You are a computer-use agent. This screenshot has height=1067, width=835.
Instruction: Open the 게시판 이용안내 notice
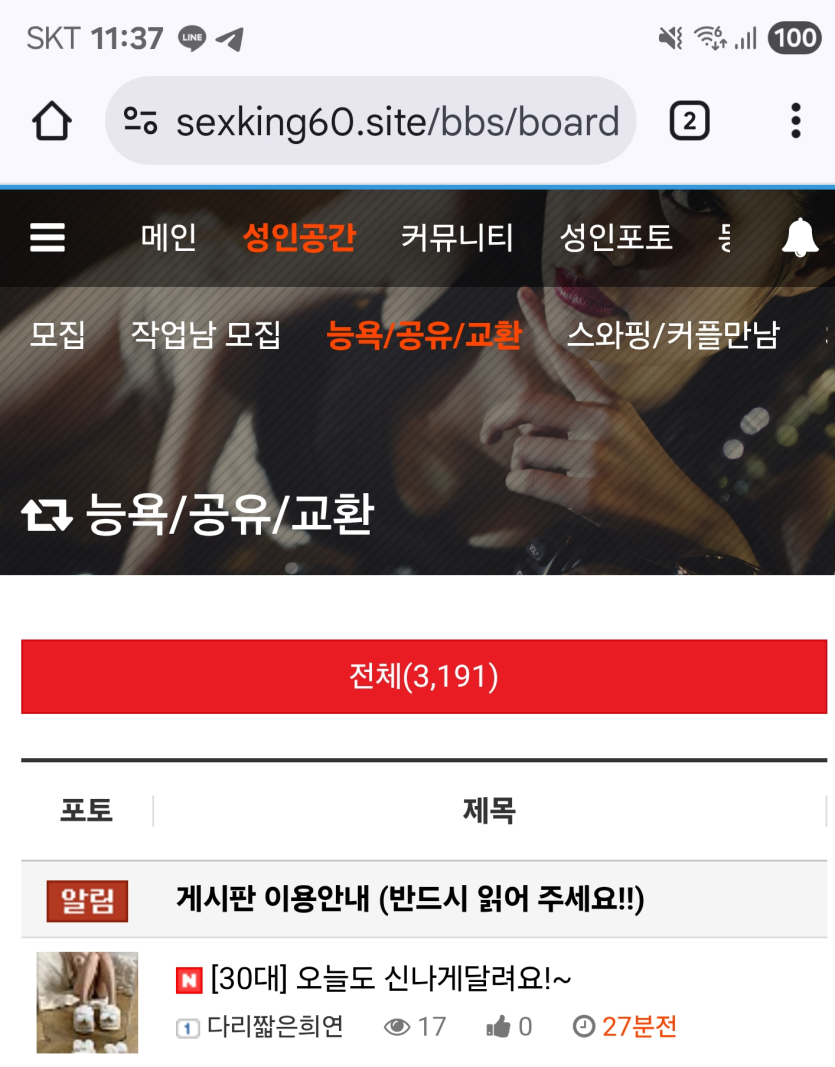point(409,900)
